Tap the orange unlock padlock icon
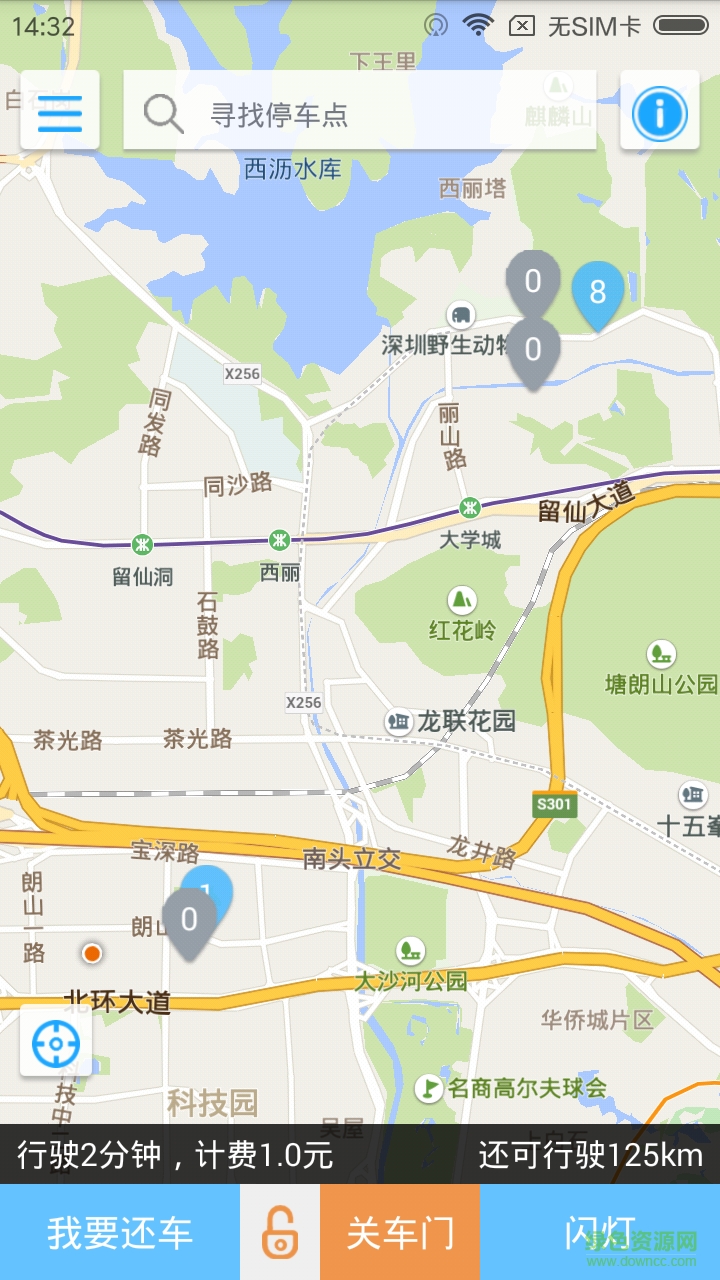Screen dimensions: 720x1280 [x=280, y=1232]
